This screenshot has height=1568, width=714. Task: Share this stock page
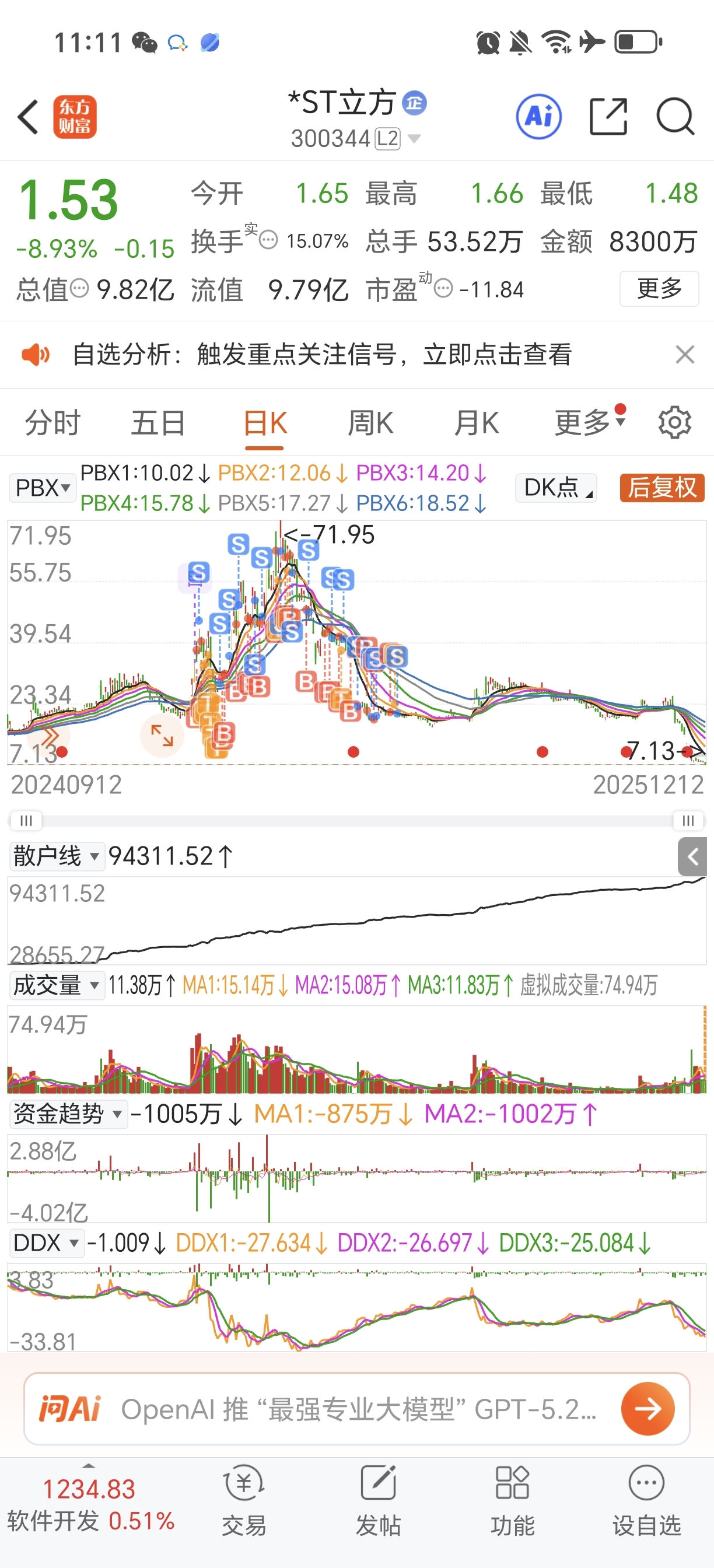(608, 116)
